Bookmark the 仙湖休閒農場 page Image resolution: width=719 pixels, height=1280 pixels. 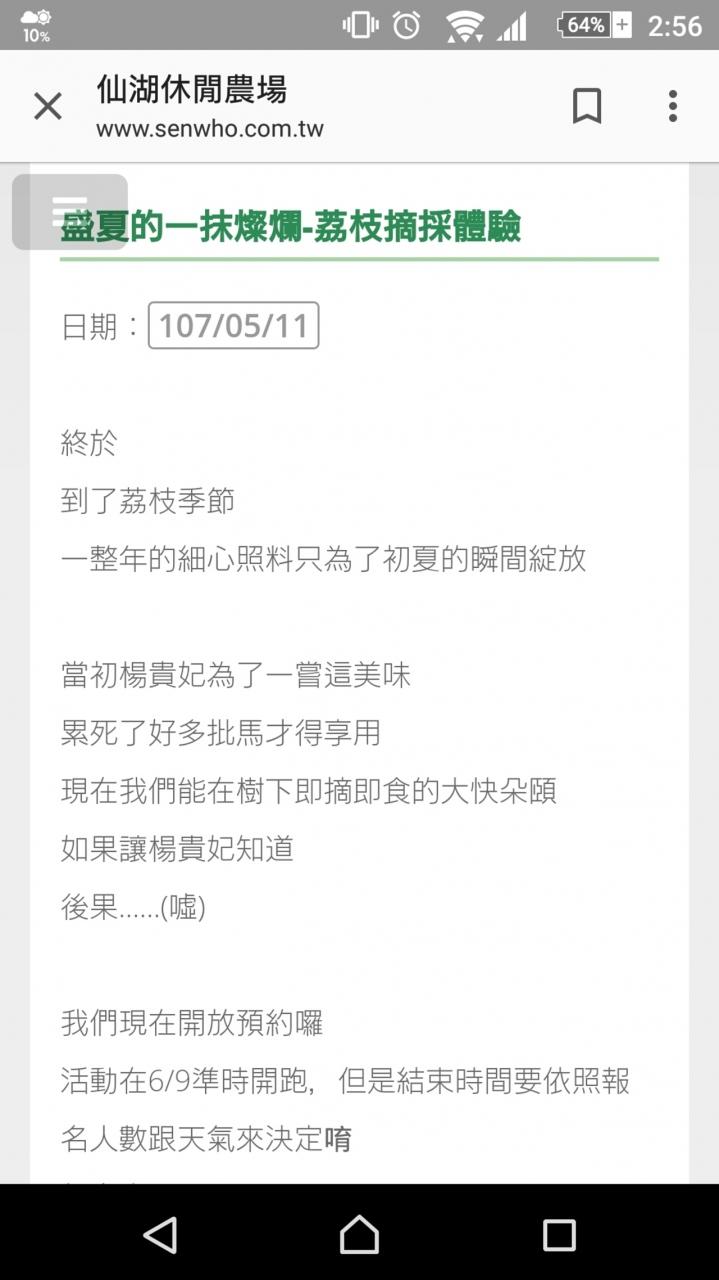tap(587, 106)
